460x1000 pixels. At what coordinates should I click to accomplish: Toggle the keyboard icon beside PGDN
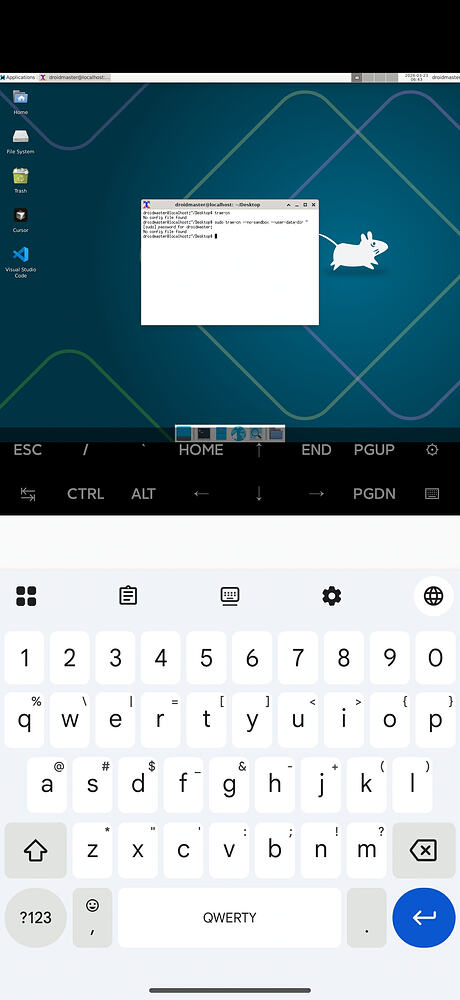pos(432,494)
